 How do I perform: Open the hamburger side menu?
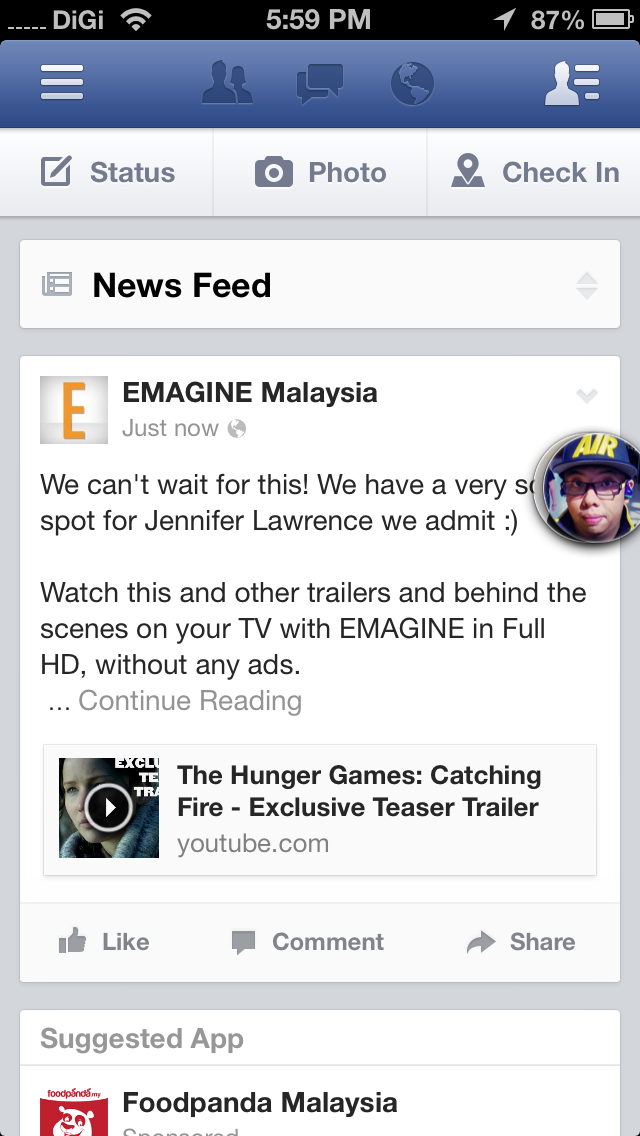[62, 83]
